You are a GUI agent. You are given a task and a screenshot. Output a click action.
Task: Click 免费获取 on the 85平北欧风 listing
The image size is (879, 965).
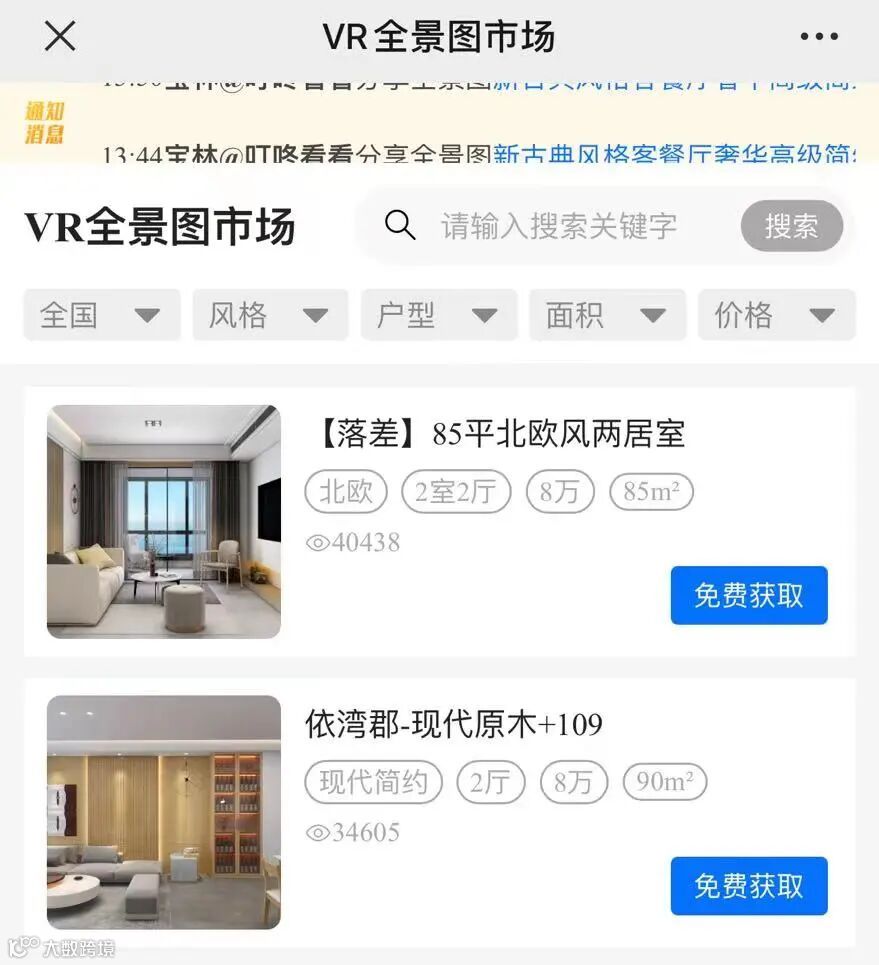(748, 595)
